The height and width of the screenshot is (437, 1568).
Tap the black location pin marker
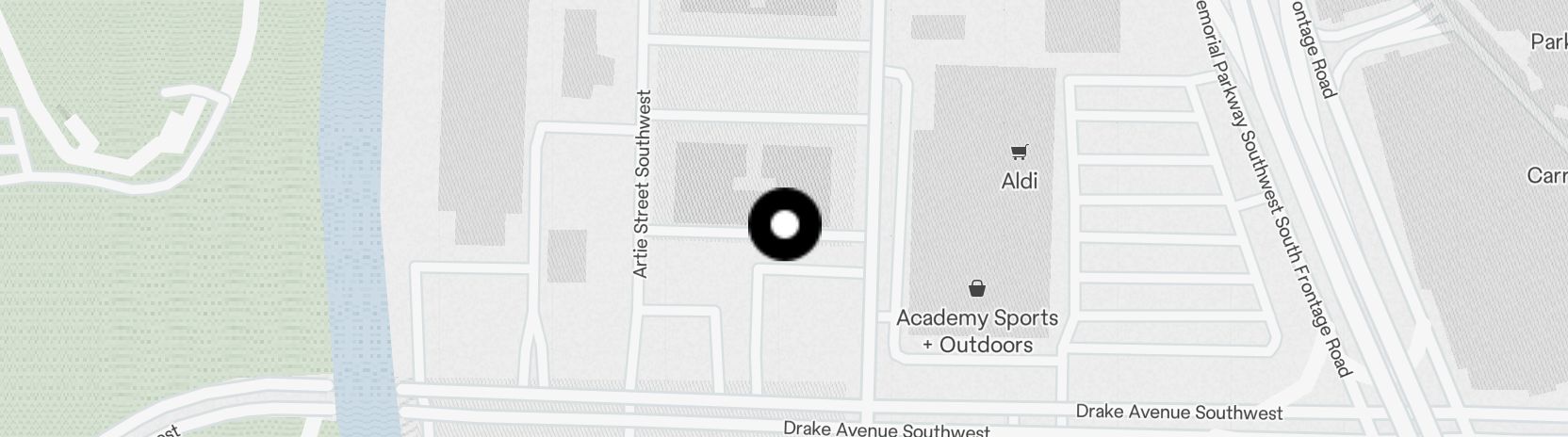coord(784,225)
